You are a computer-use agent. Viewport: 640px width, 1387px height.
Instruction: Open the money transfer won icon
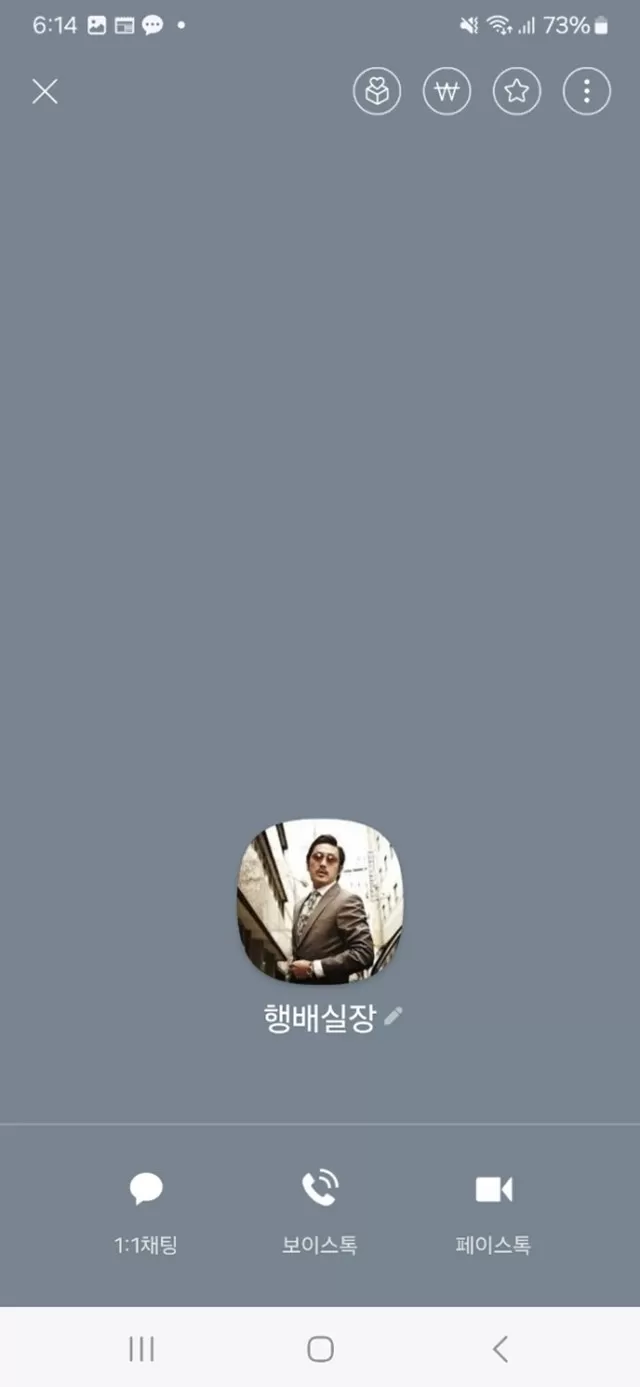pyautogui.click(x=447, y=92)
